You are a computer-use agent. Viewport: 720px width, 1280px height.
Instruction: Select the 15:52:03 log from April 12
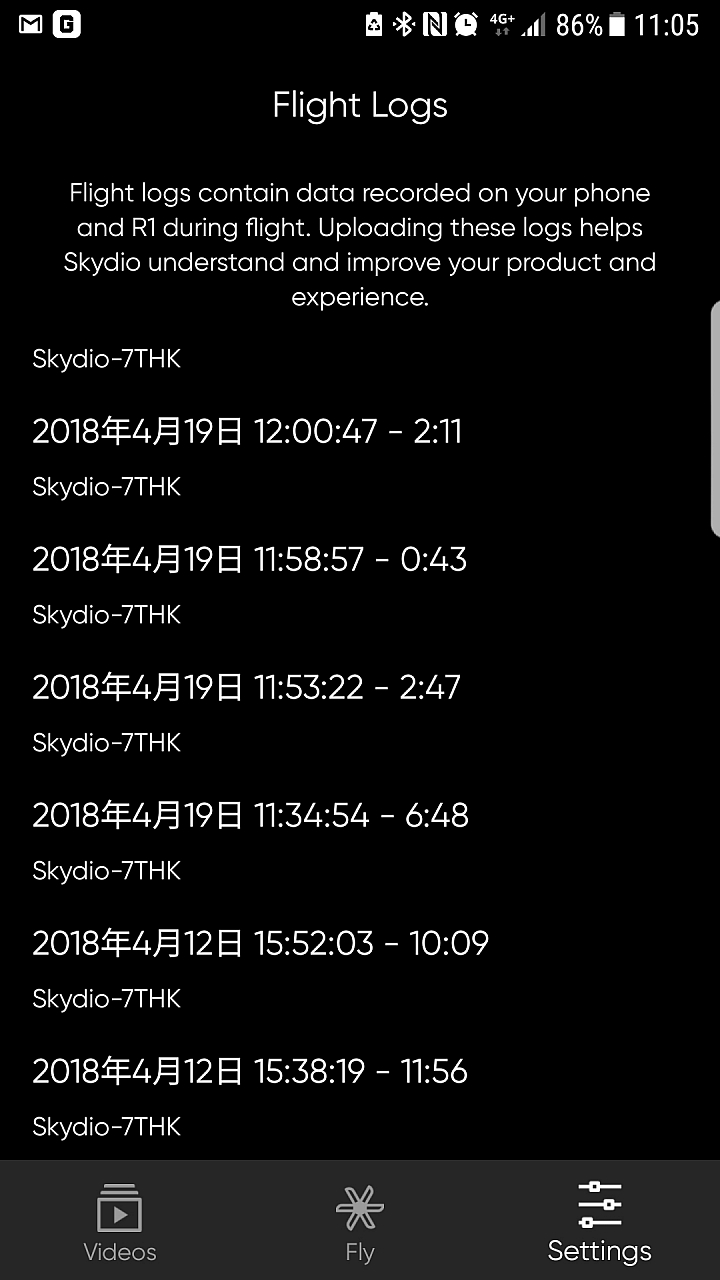260,942
